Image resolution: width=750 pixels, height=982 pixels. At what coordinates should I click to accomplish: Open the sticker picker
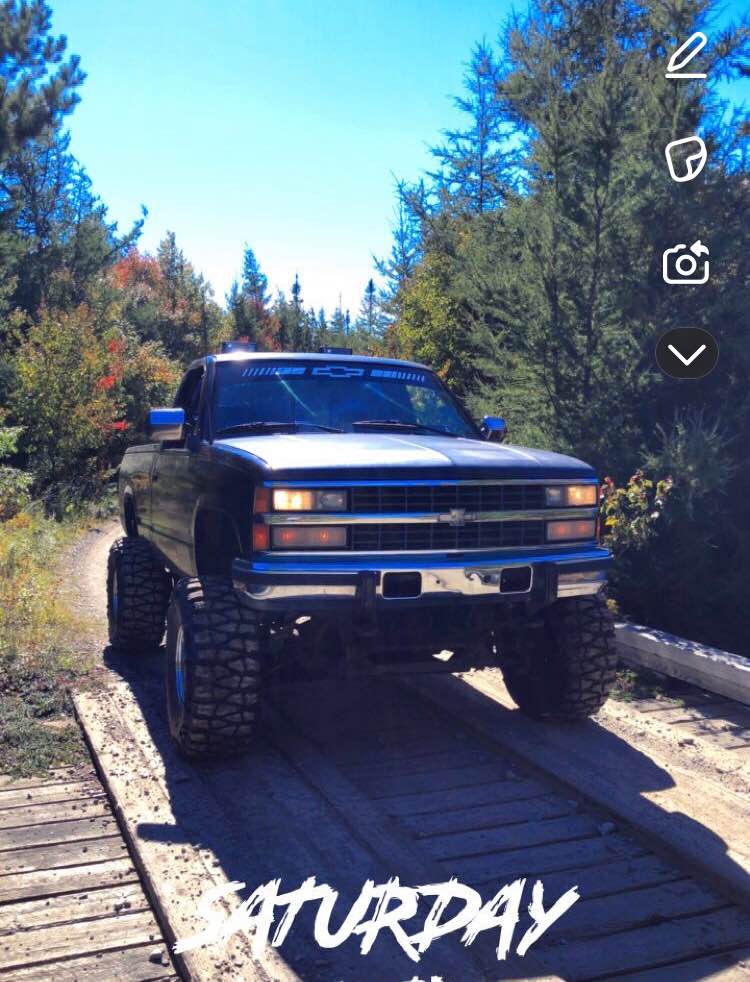686,159
